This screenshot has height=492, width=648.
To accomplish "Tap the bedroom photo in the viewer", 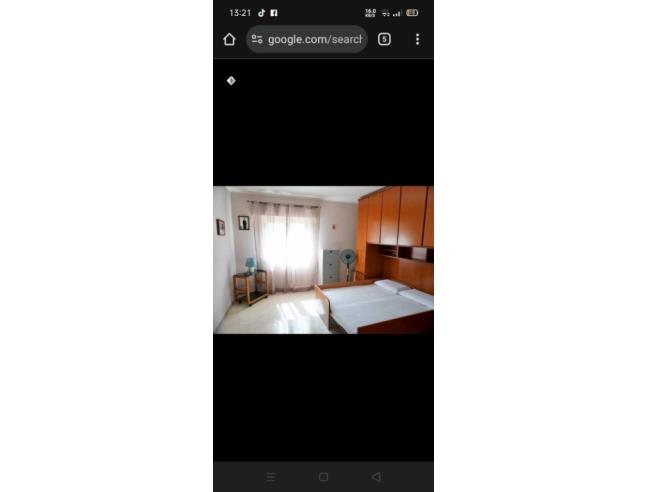I will (323, 259).
